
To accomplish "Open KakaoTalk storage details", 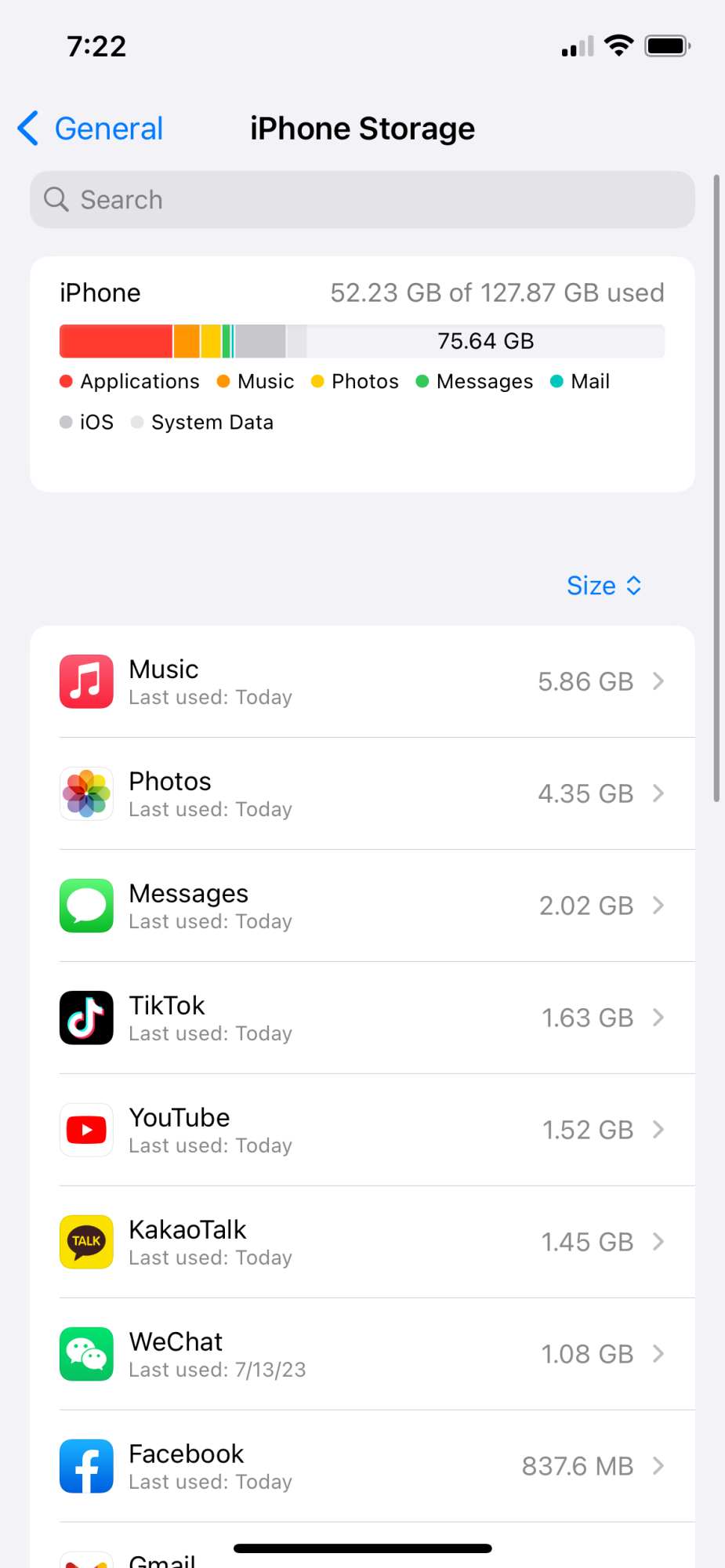I will tap(362, 1243).
